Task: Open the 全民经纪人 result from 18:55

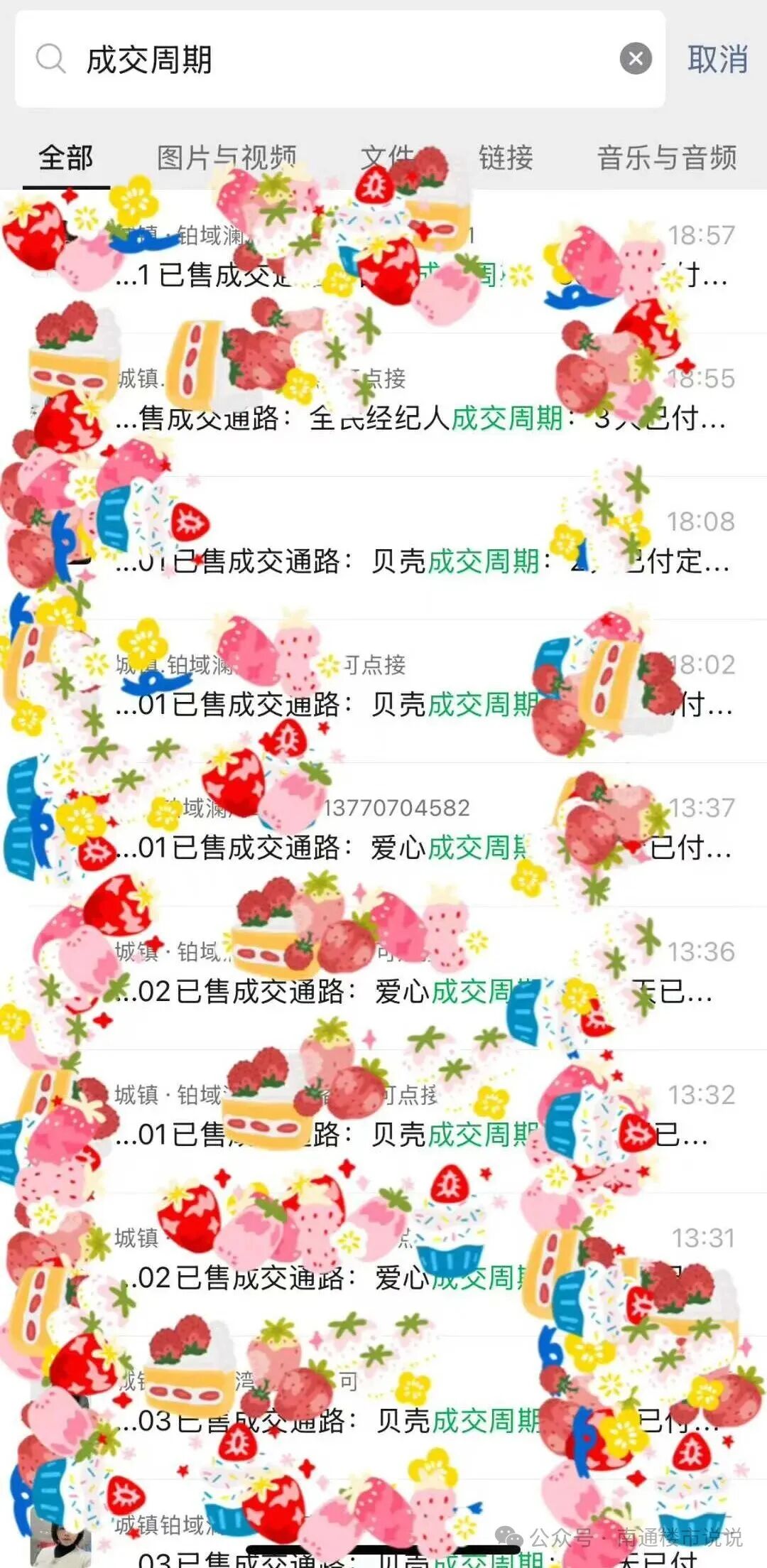Action: coord(383,405)
